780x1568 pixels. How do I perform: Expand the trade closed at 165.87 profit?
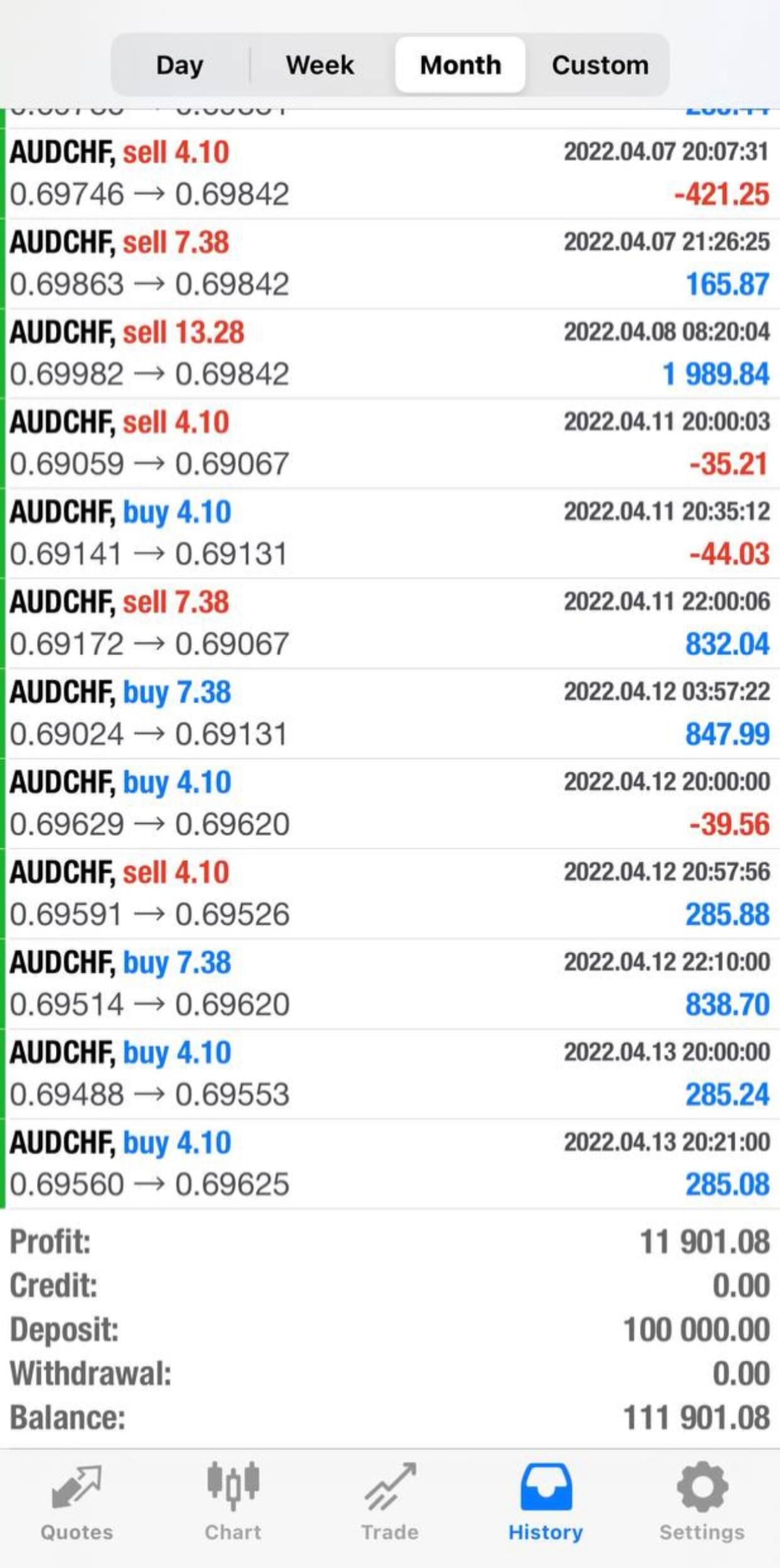(389, 263)
